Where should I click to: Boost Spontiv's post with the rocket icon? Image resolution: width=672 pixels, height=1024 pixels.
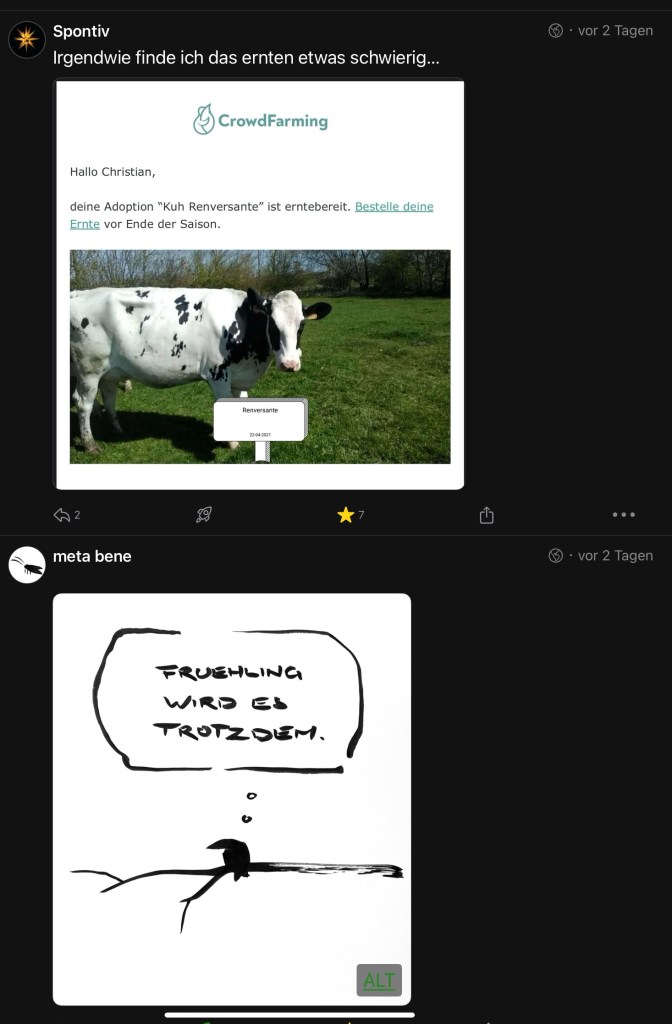204,515
